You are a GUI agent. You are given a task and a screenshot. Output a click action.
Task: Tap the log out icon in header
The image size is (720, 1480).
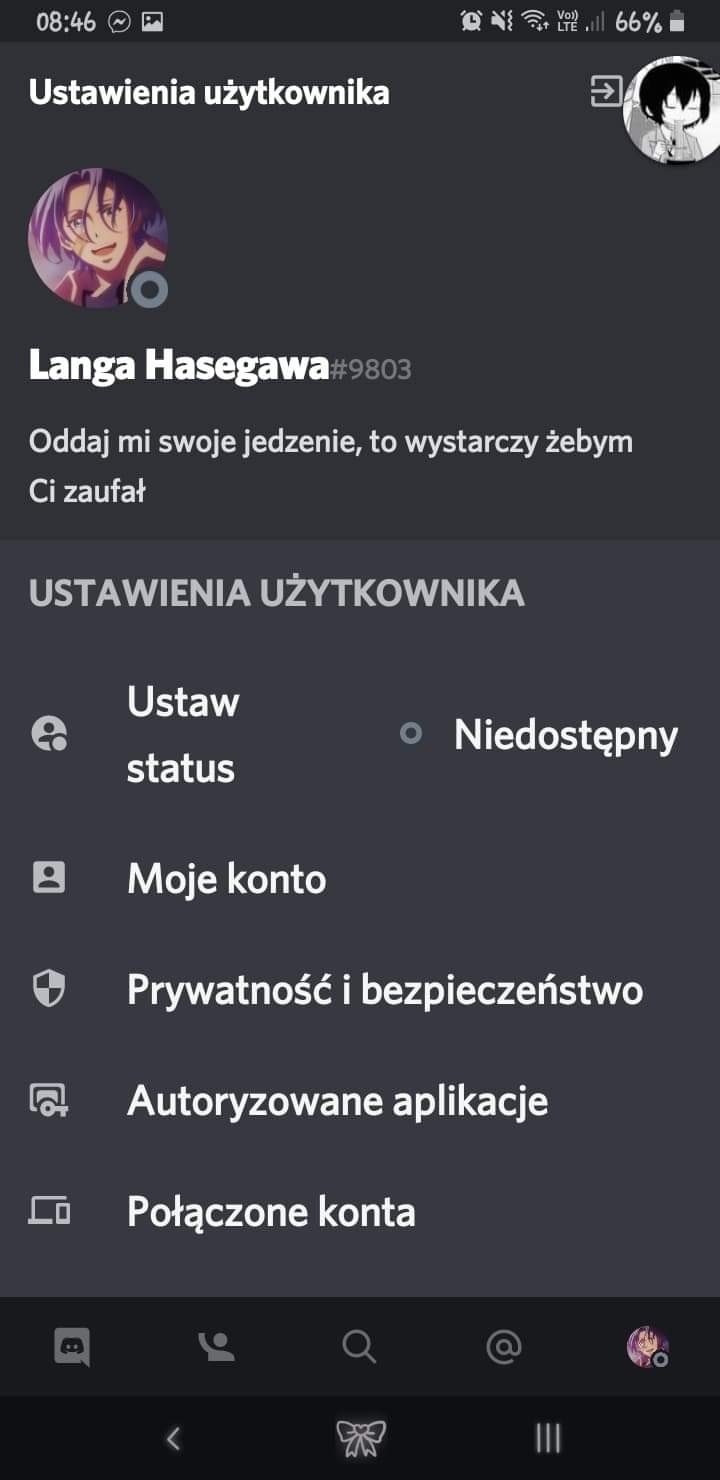coord(605,92)
